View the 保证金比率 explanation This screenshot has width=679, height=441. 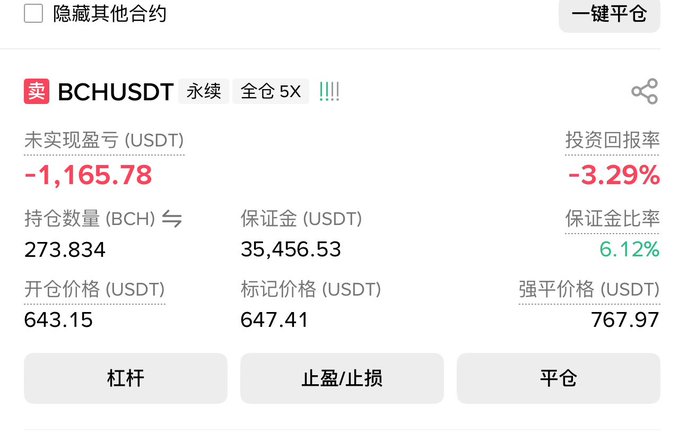click(x=612, y=219)
